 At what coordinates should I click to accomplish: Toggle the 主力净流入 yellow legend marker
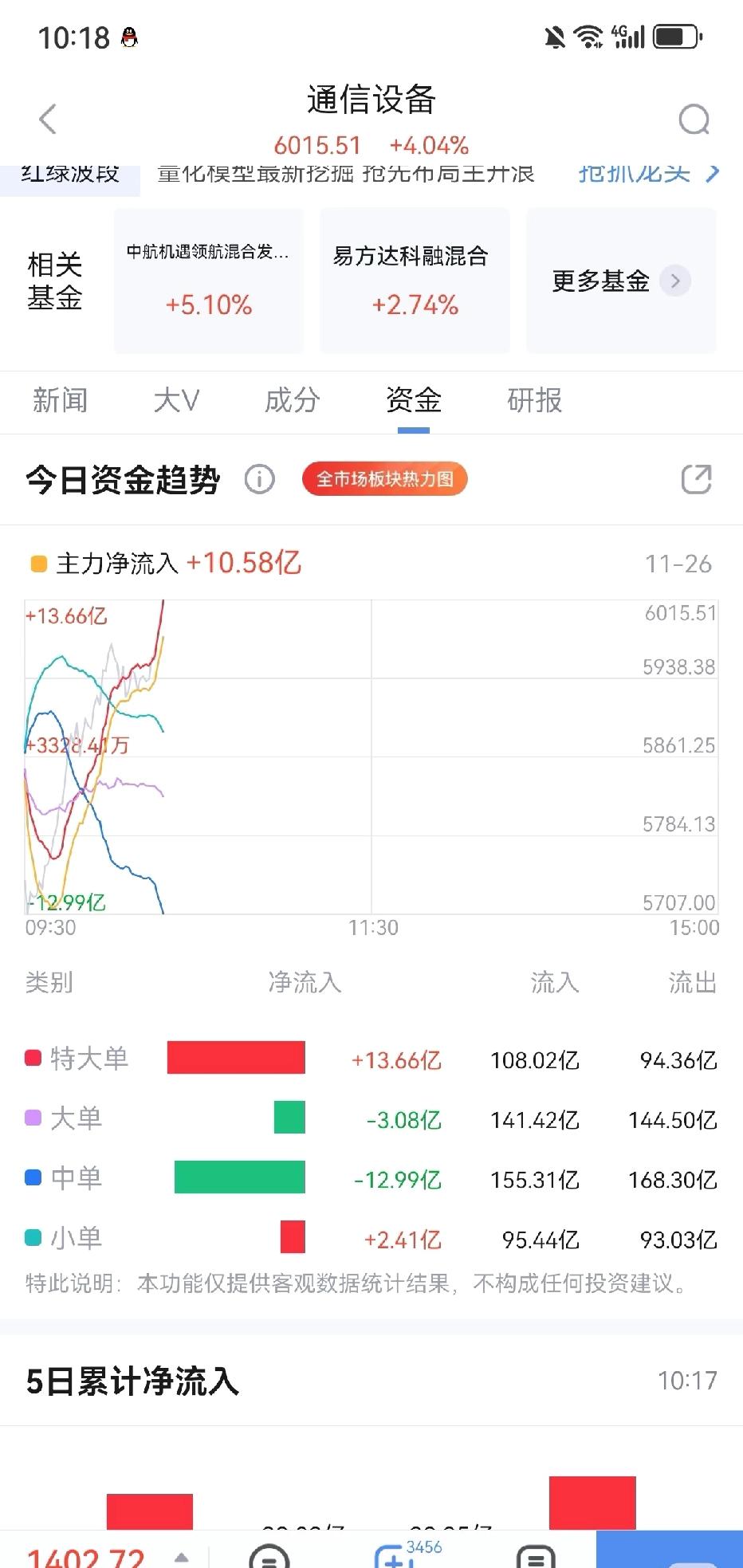[x=36, y=563]
